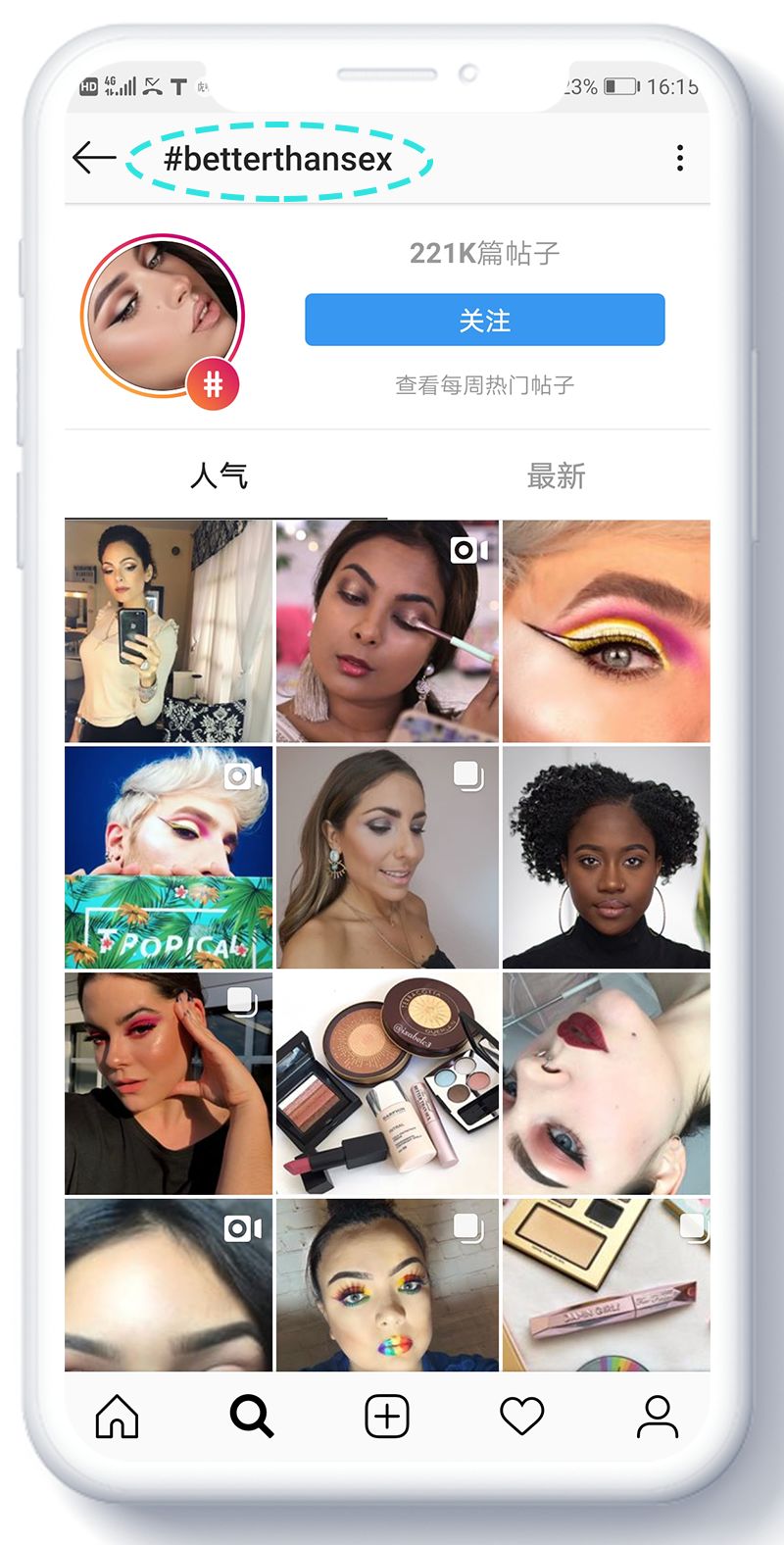Image resolution: width=784 pixels, height=1545 pixels.
Task: Follow the hashtag with the 关注 button
Action: click(484, 321)
